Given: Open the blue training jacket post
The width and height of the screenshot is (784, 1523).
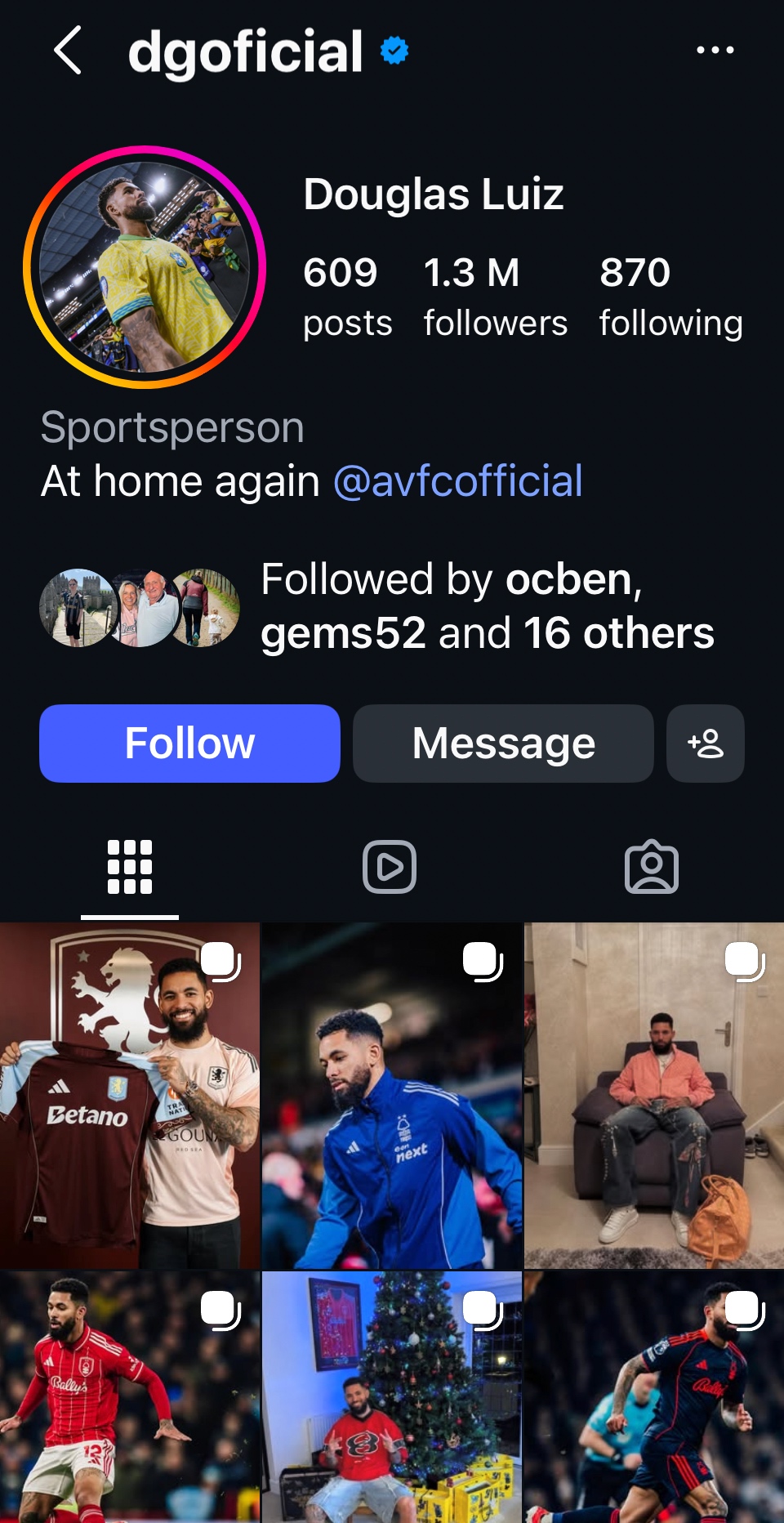Looking at the screenshot, I should [392, 1096].
